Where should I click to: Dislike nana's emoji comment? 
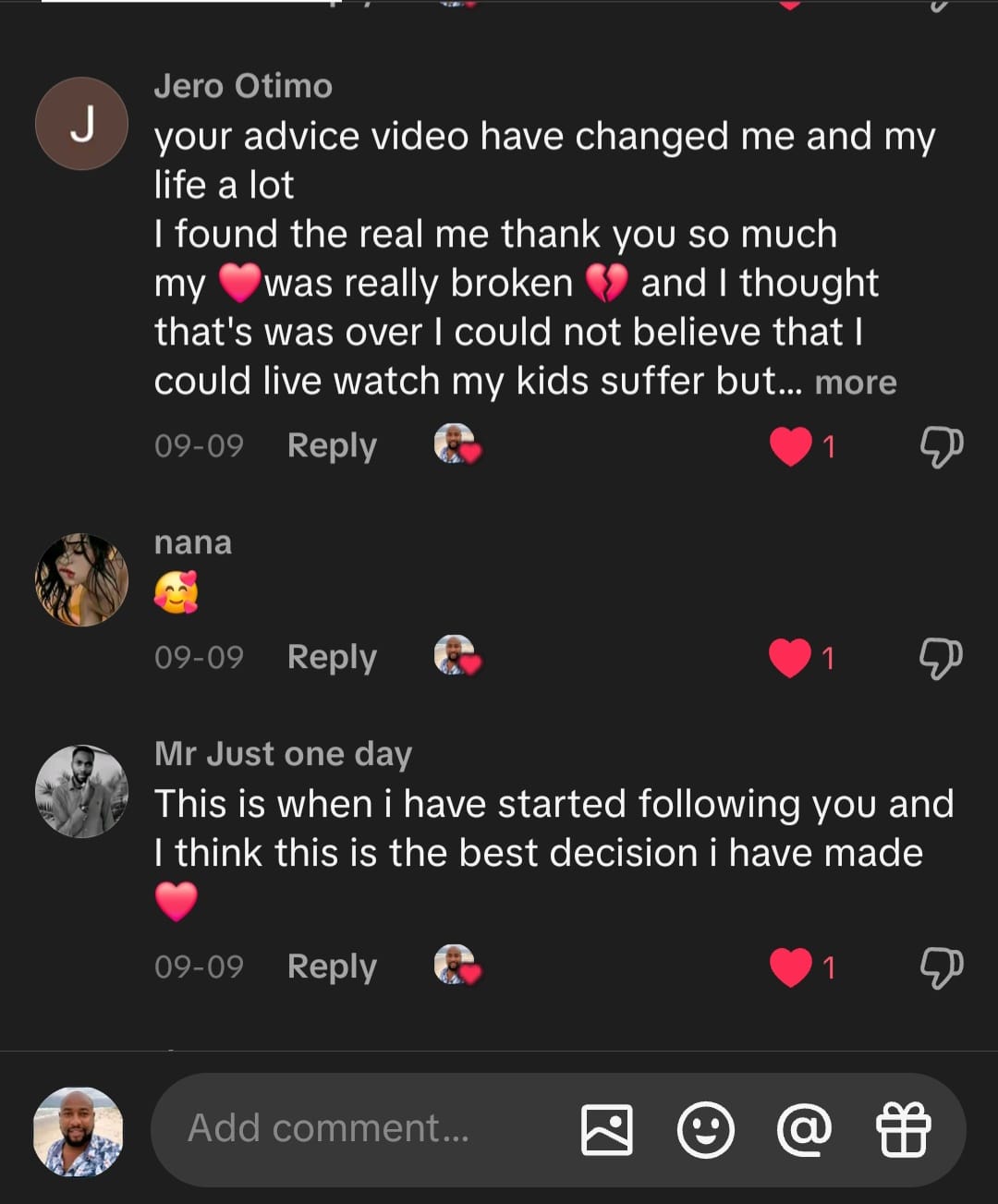point(941,658)
